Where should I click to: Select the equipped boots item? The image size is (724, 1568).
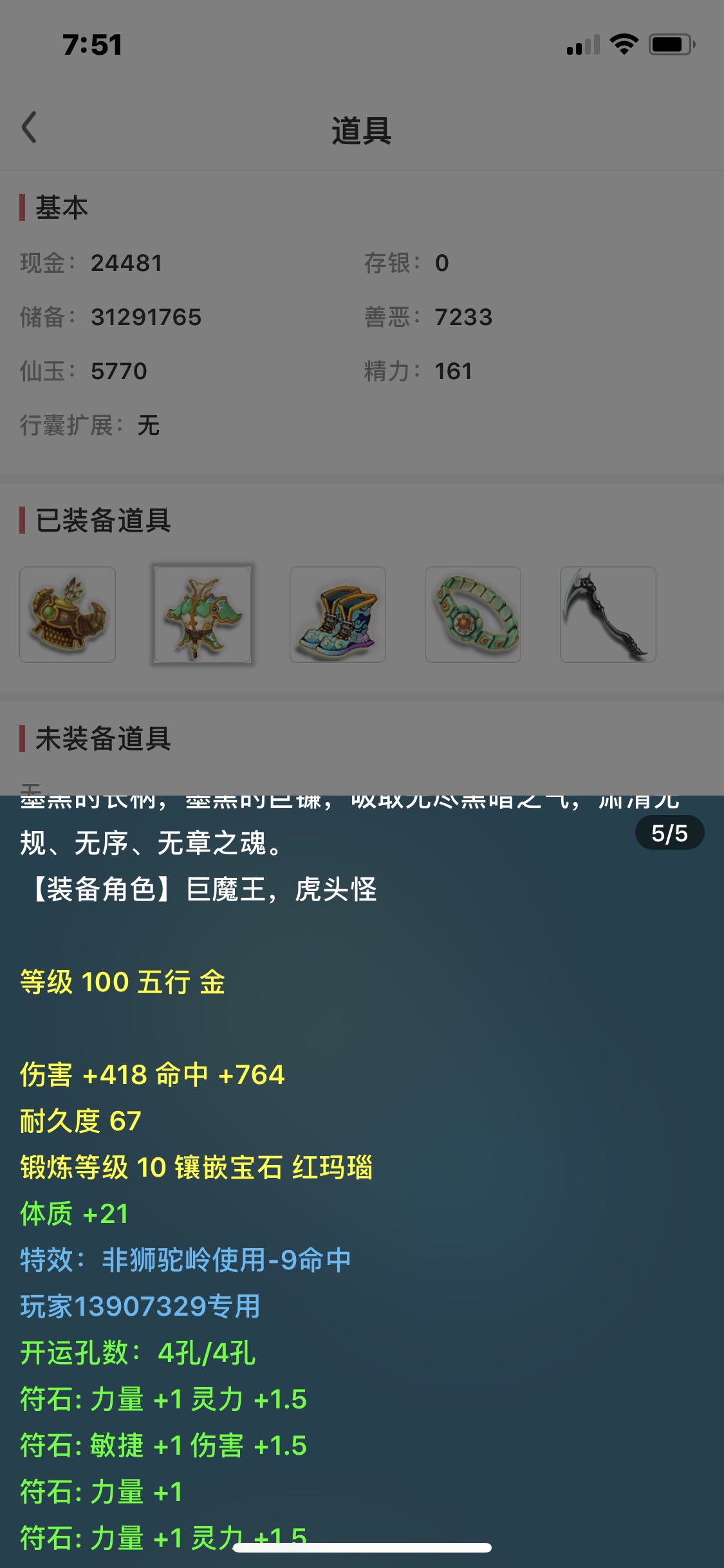[x=338, y=615]
